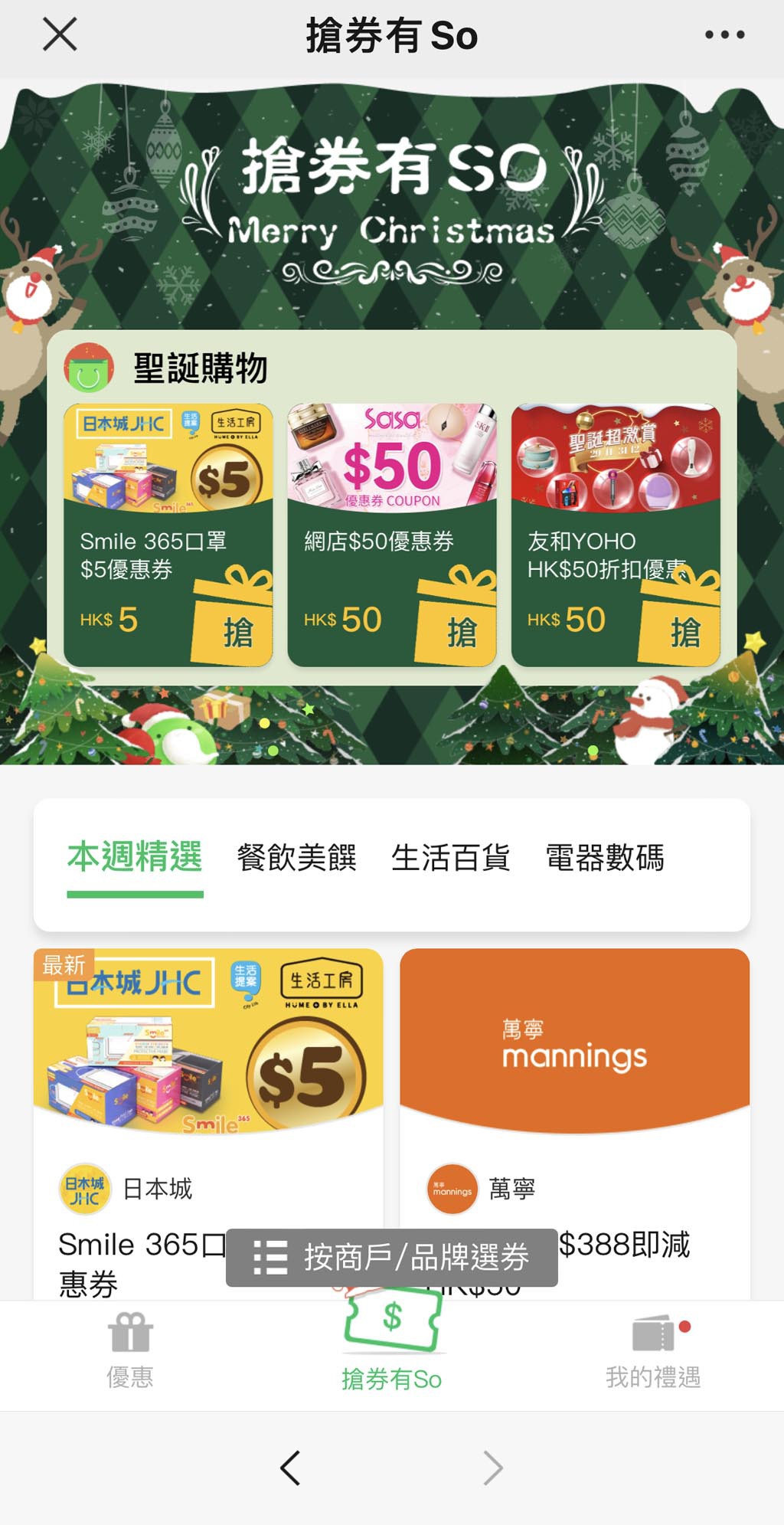Switch to the 生活百貨 tab

click(450, 857)
